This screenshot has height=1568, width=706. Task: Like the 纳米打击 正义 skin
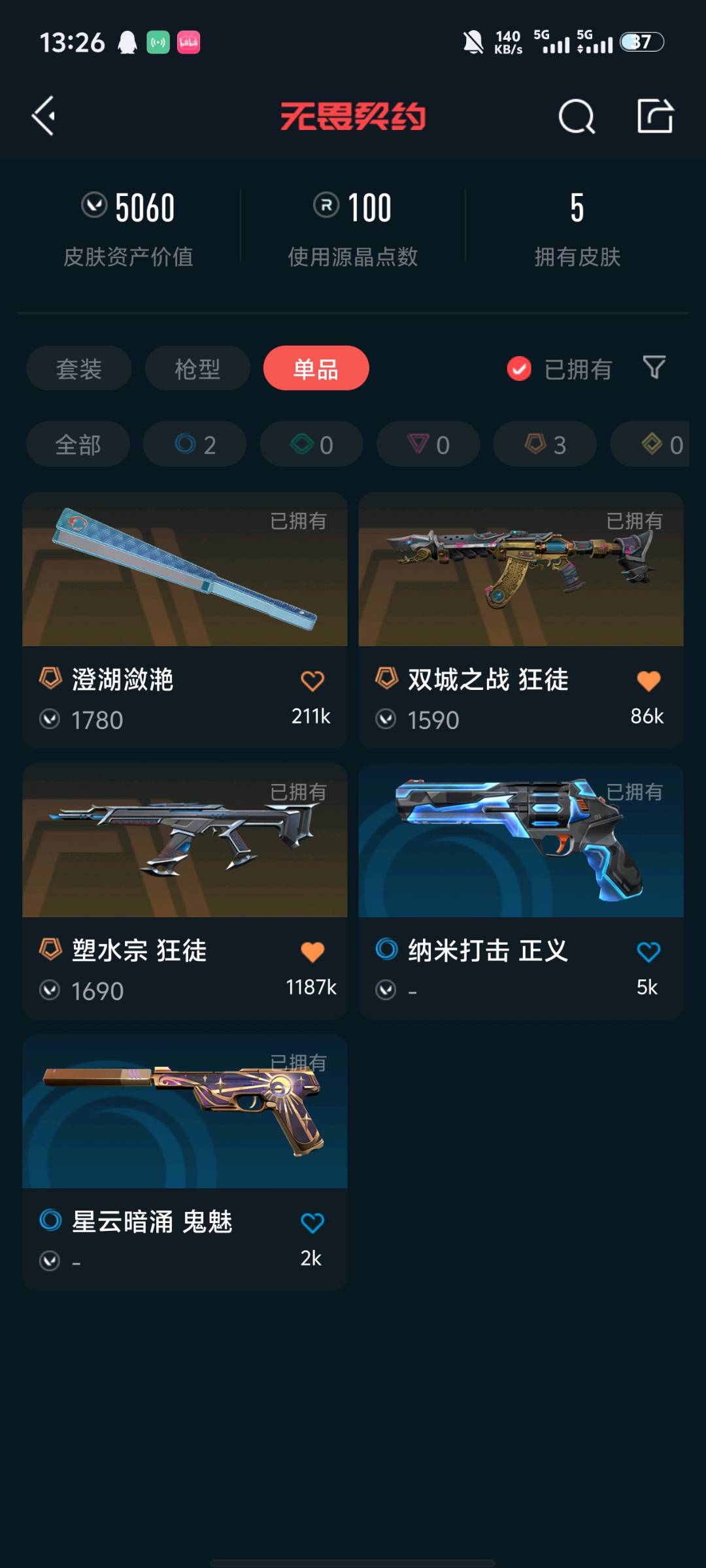tap(648, 952)
